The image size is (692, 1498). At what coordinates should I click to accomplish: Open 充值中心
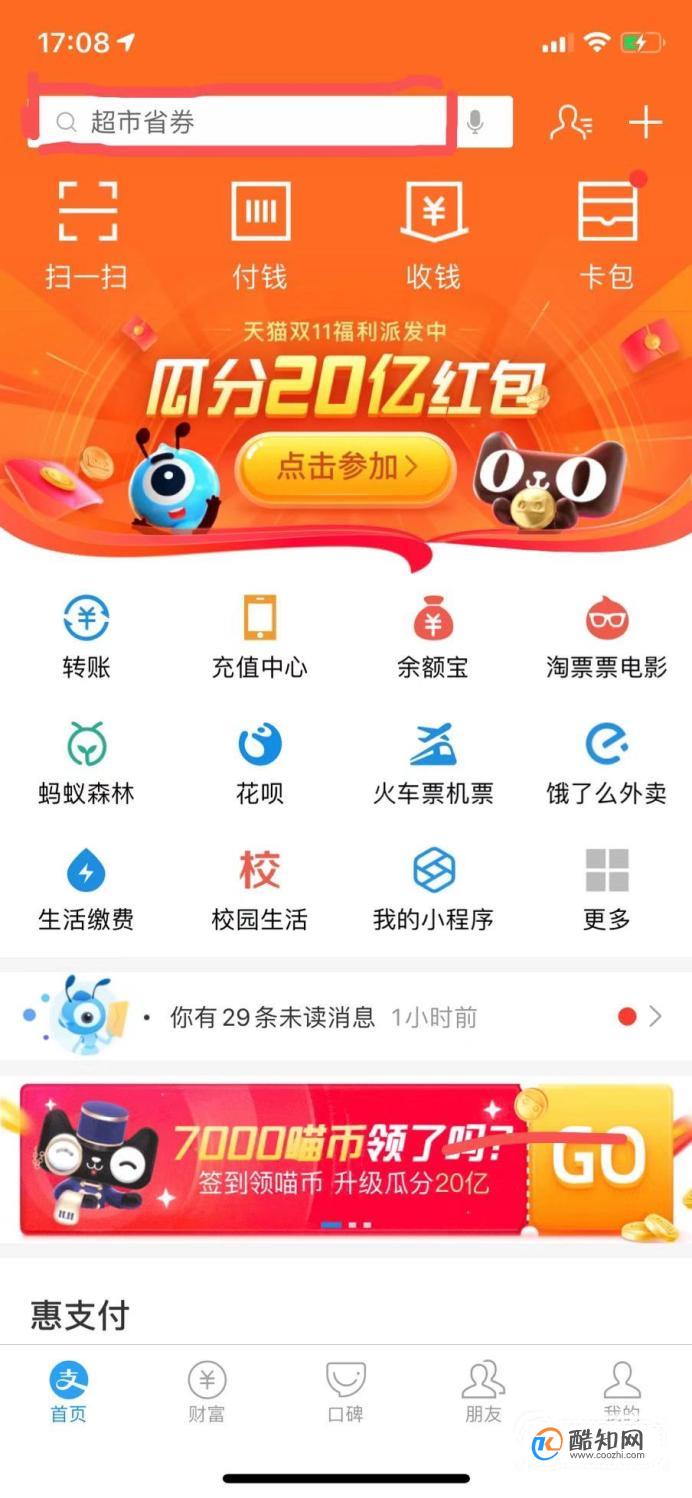(x=260, y=637)
